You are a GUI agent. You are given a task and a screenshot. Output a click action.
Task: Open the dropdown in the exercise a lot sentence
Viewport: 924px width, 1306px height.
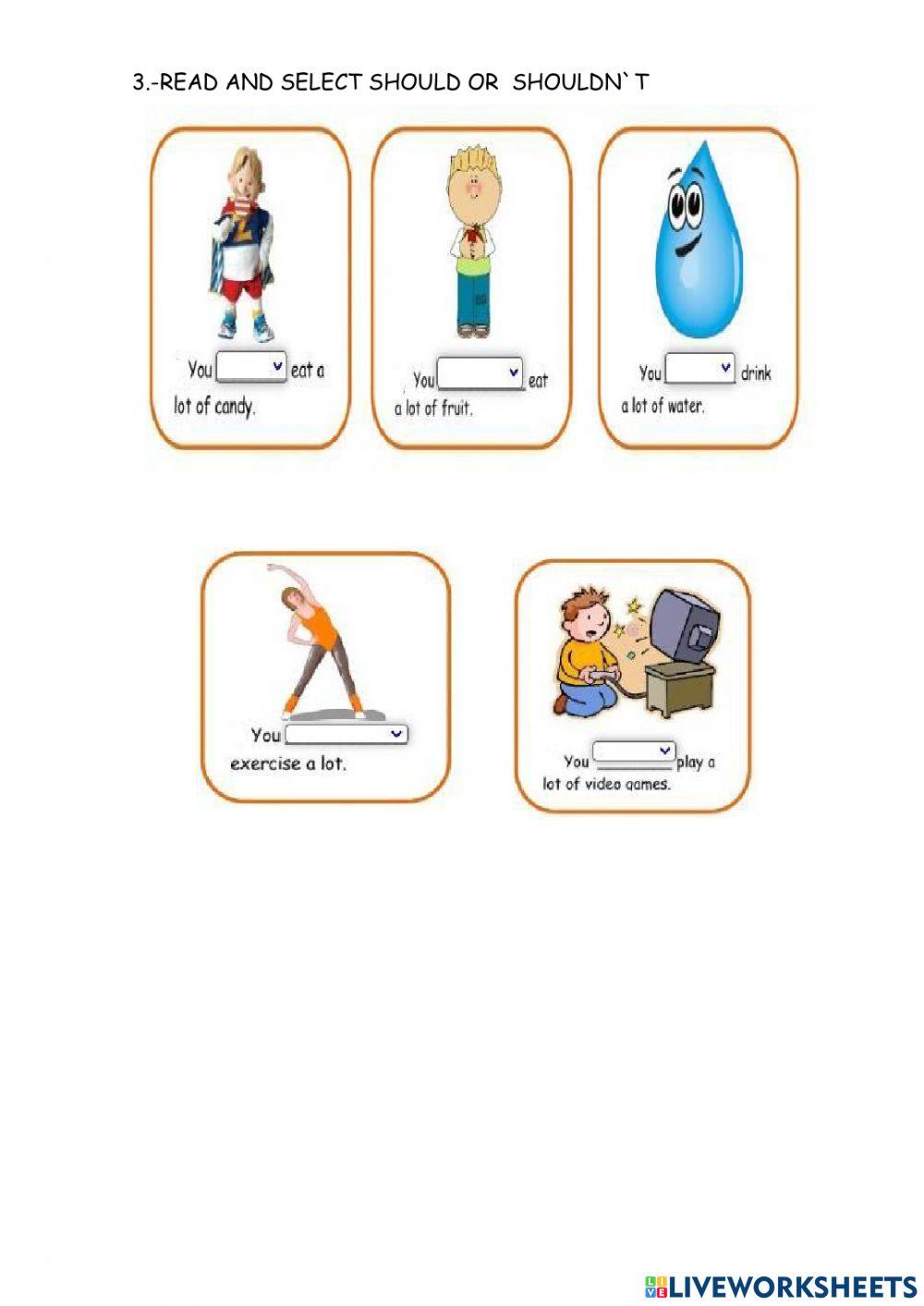[x=346, y=734]
